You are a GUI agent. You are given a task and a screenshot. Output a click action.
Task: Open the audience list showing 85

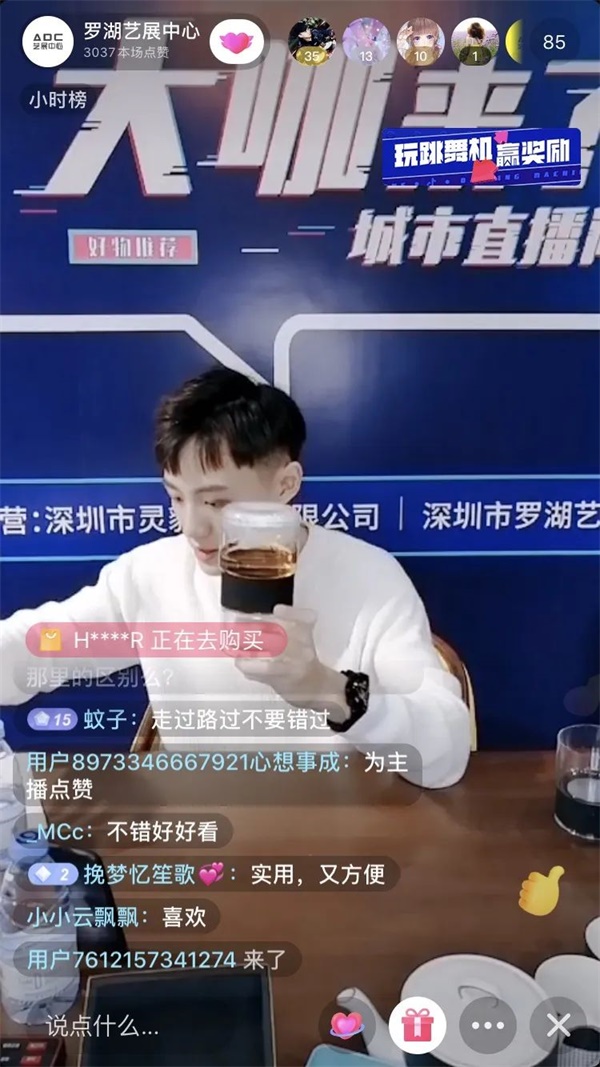coord(553,42)
